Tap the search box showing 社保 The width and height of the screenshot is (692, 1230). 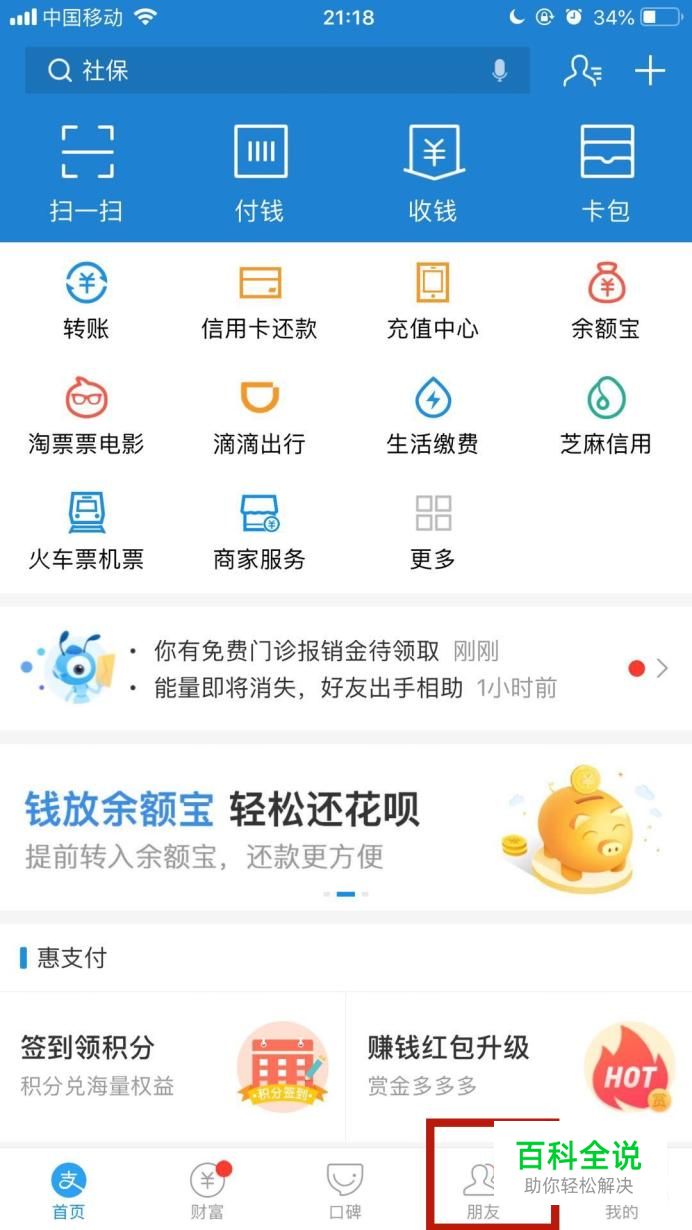[260, 71]
